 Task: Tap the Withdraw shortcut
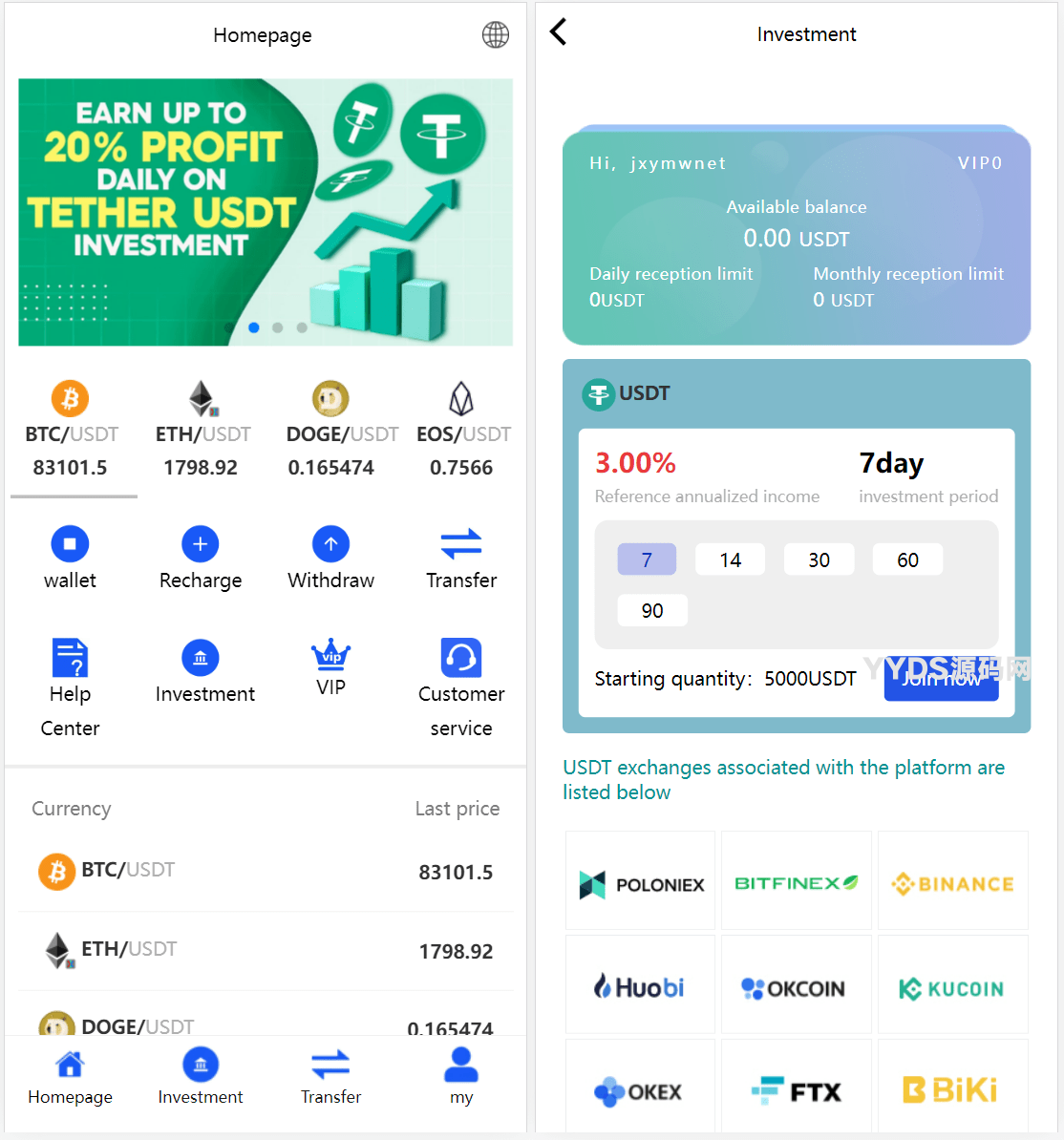click(x=330, y=558)
